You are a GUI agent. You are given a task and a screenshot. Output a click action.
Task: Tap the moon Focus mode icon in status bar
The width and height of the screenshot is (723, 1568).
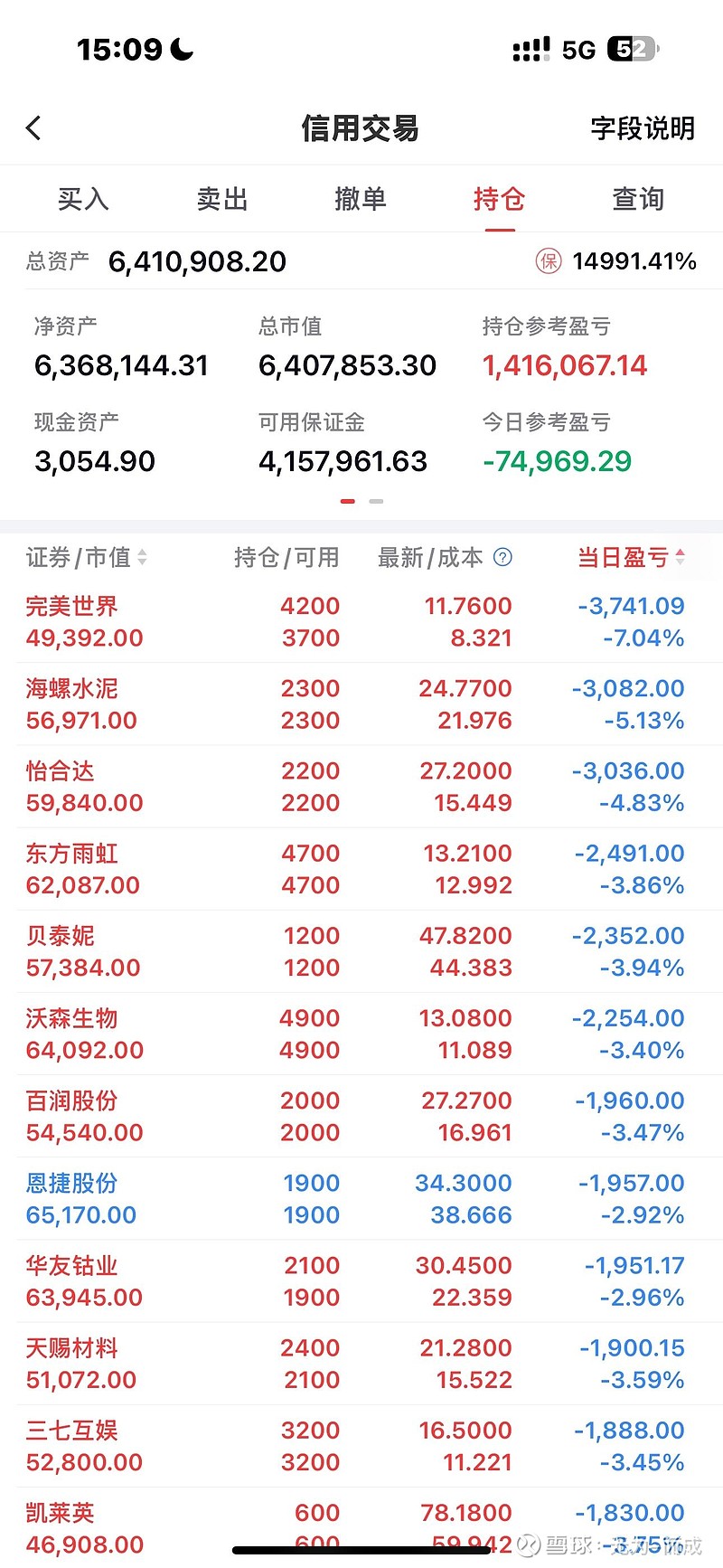(x=179, y=50)
